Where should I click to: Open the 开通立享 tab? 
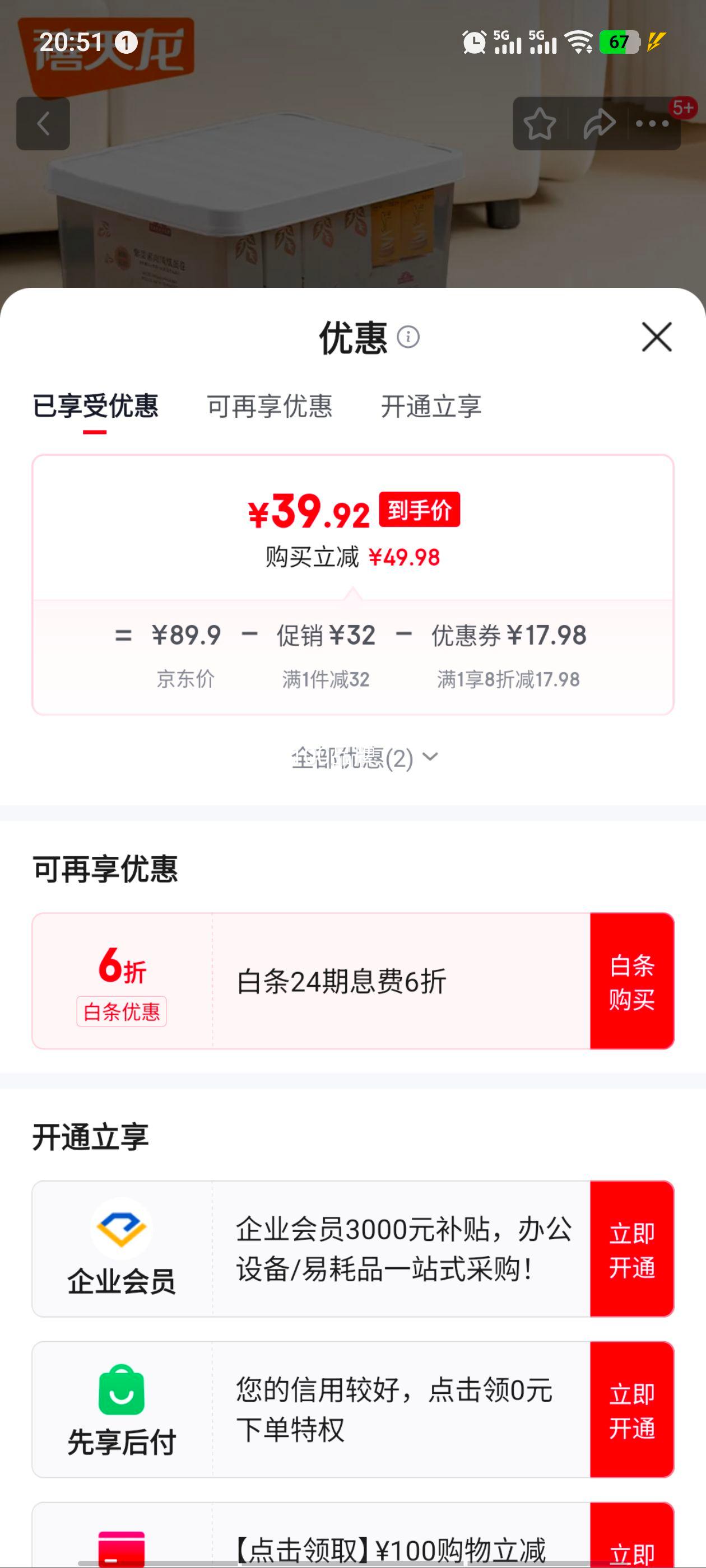click(431, 408)
